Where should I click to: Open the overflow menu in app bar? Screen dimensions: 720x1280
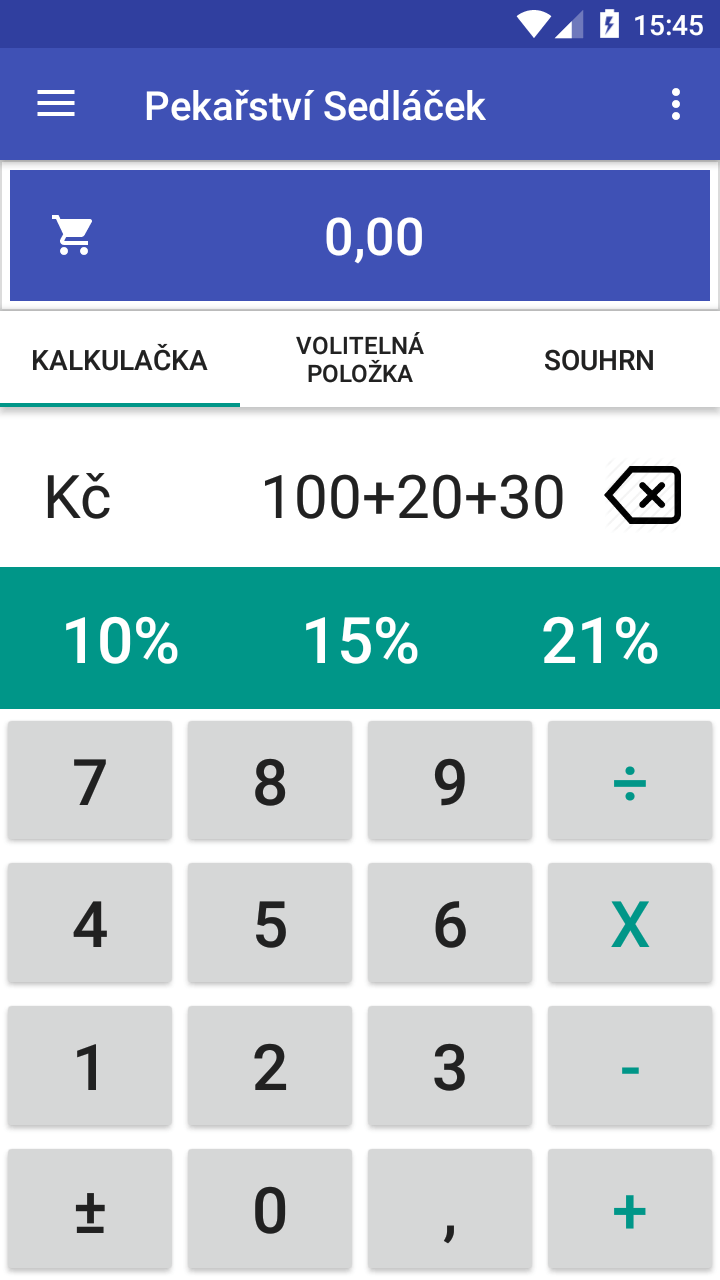[677, 104]
